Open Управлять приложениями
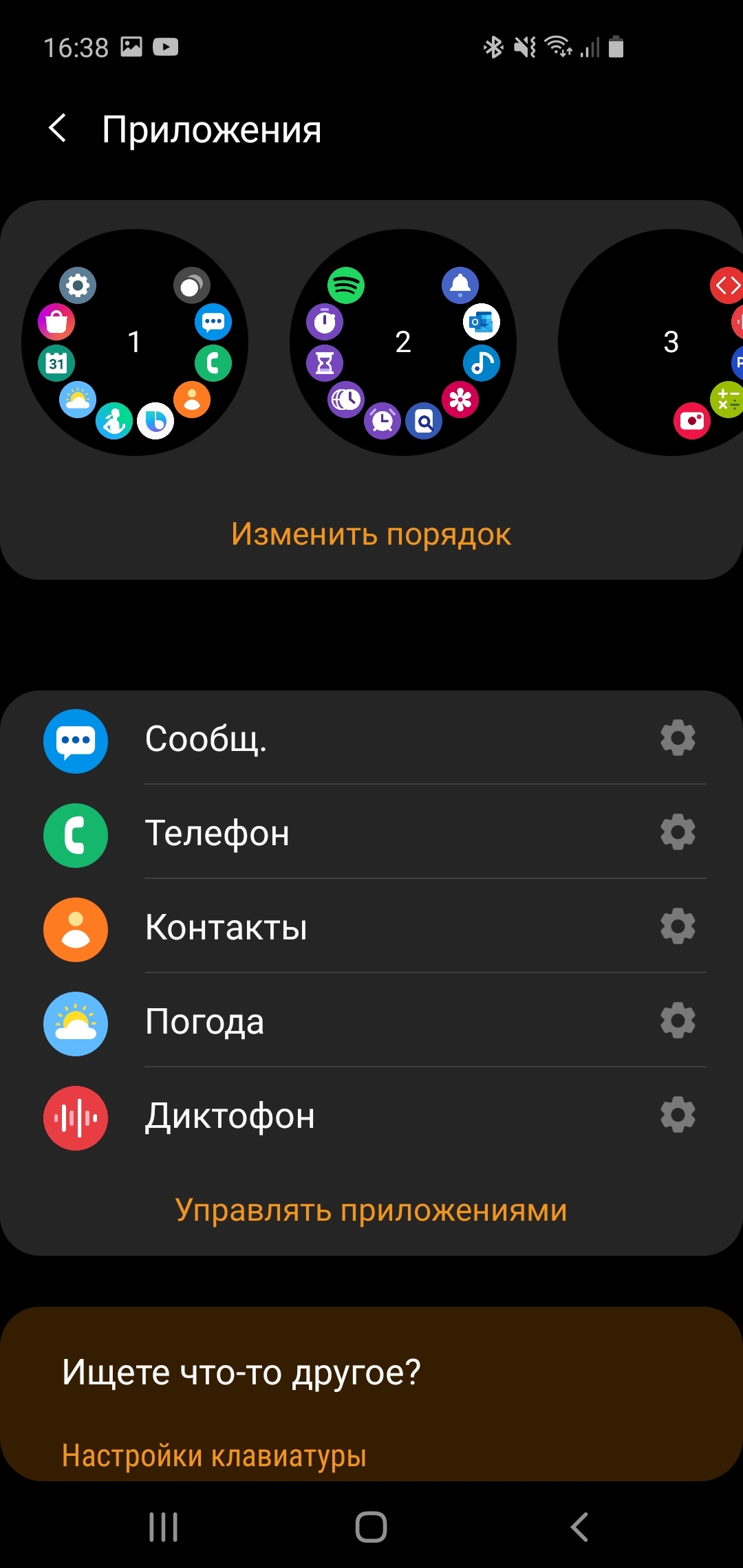 (371, 1210)
